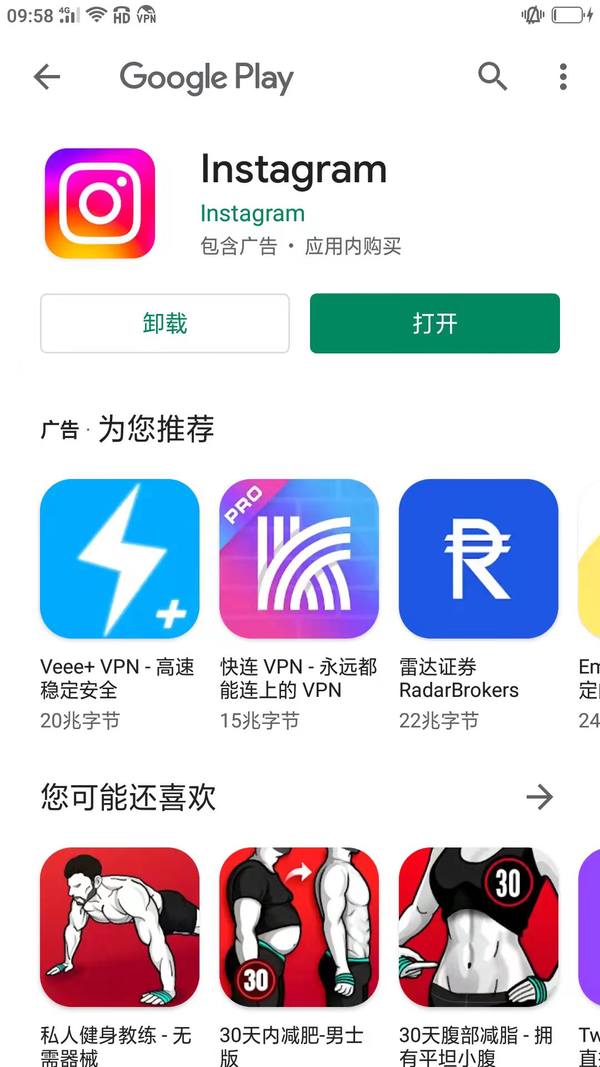Go back using the arrow icon
The image size is (600, 1067).
click(47, 77)
